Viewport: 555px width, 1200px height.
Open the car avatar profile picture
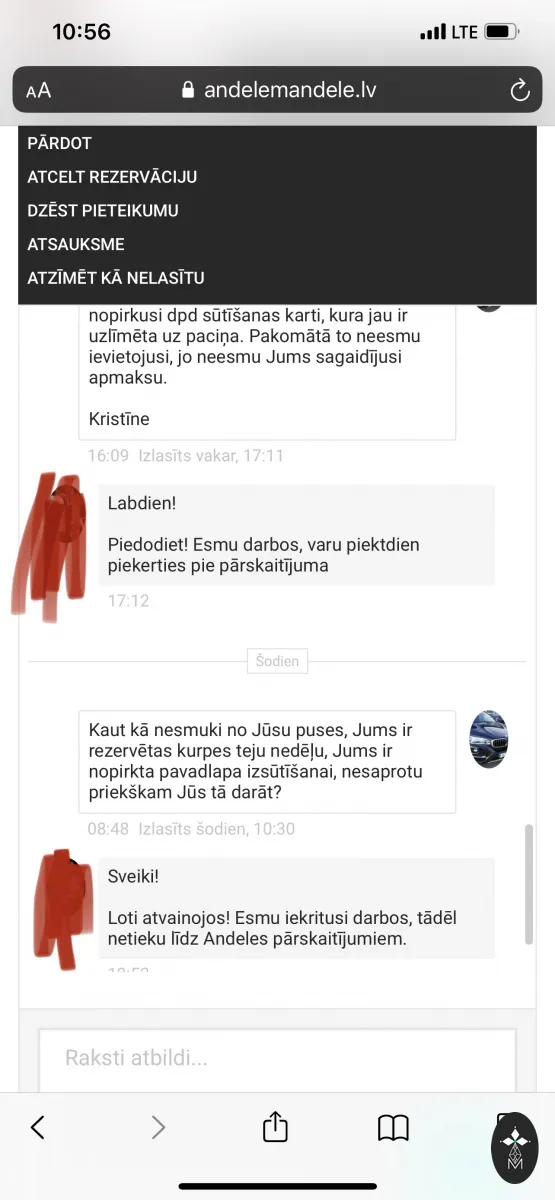click(489, 739)
